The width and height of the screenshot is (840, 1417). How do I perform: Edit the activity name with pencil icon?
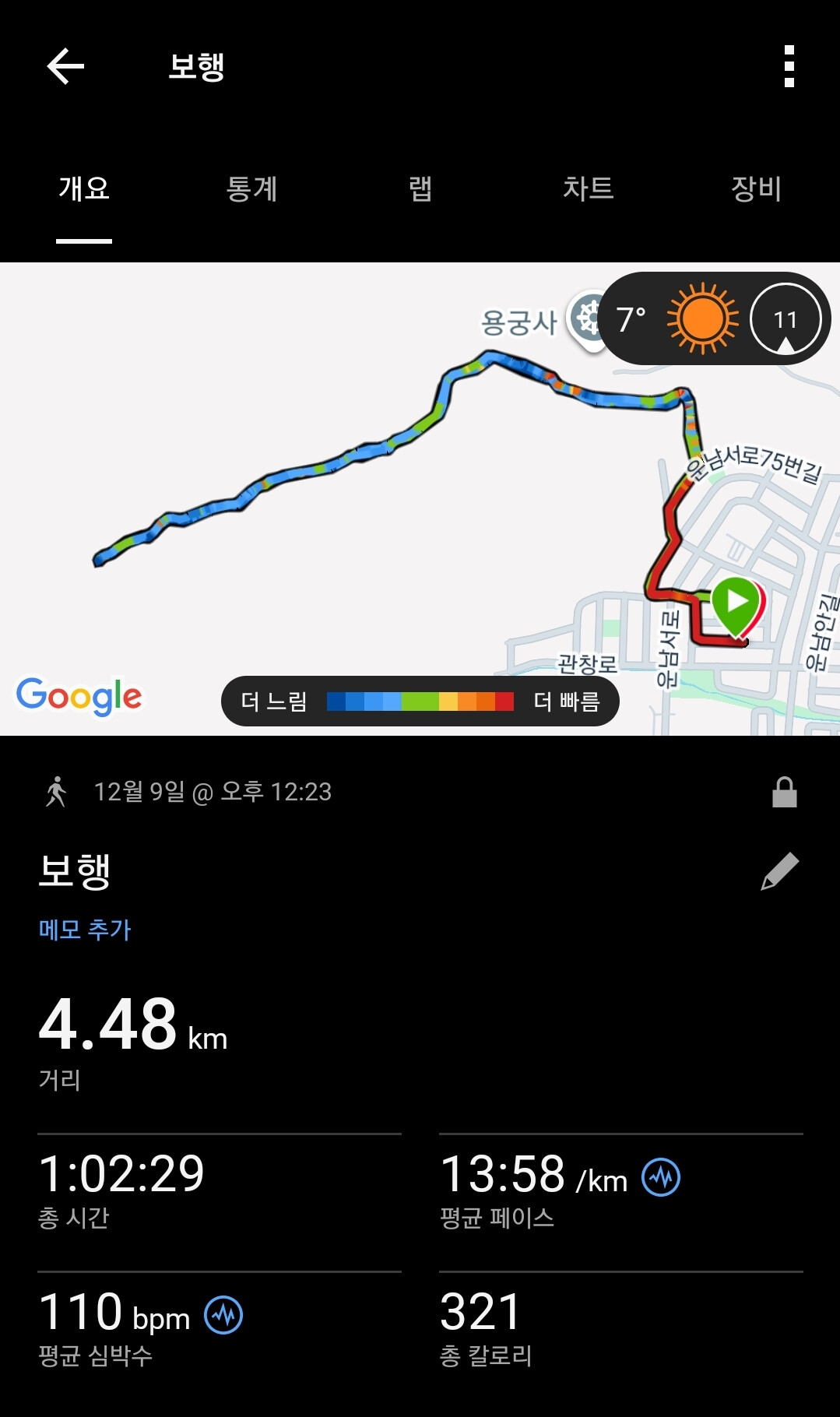780,871
